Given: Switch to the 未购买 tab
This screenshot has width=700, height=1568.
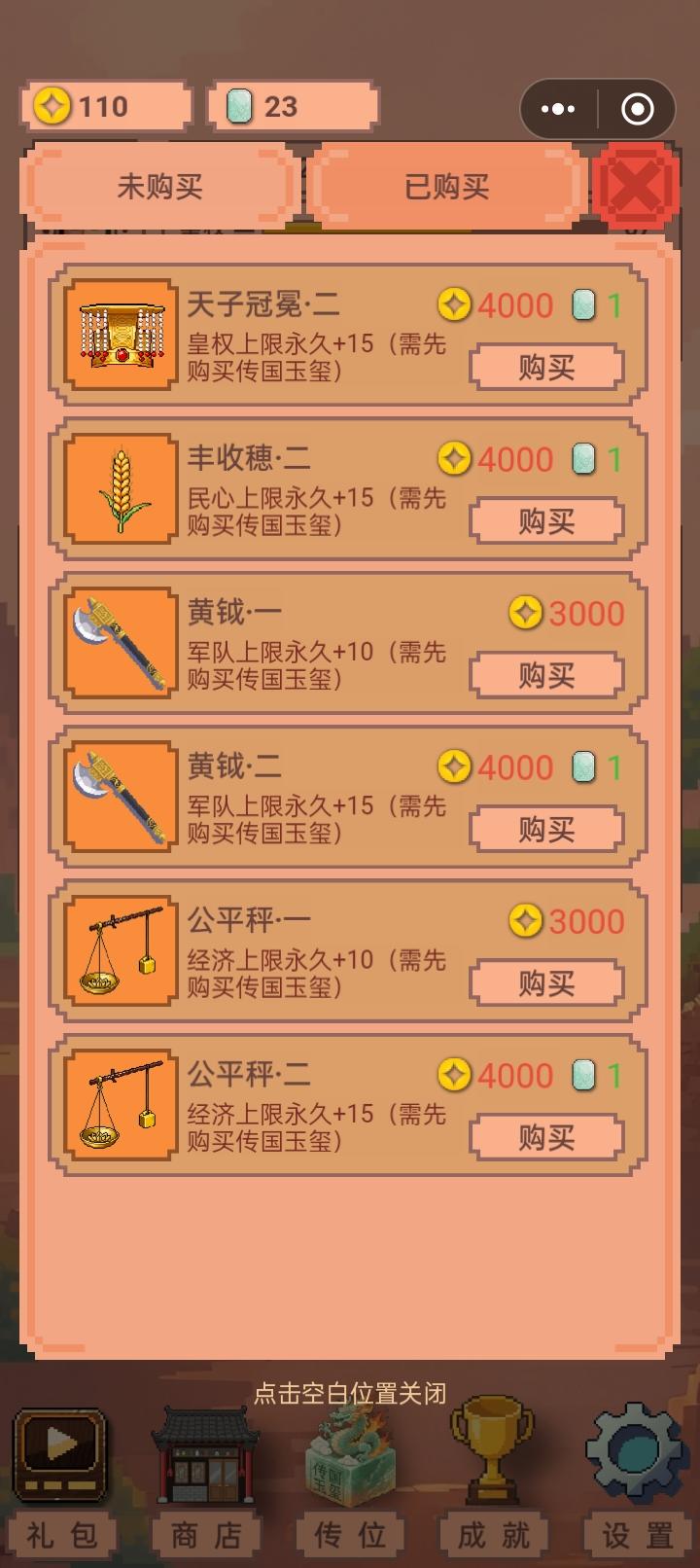Looking at the screenshot, I should tap(158, 187).
